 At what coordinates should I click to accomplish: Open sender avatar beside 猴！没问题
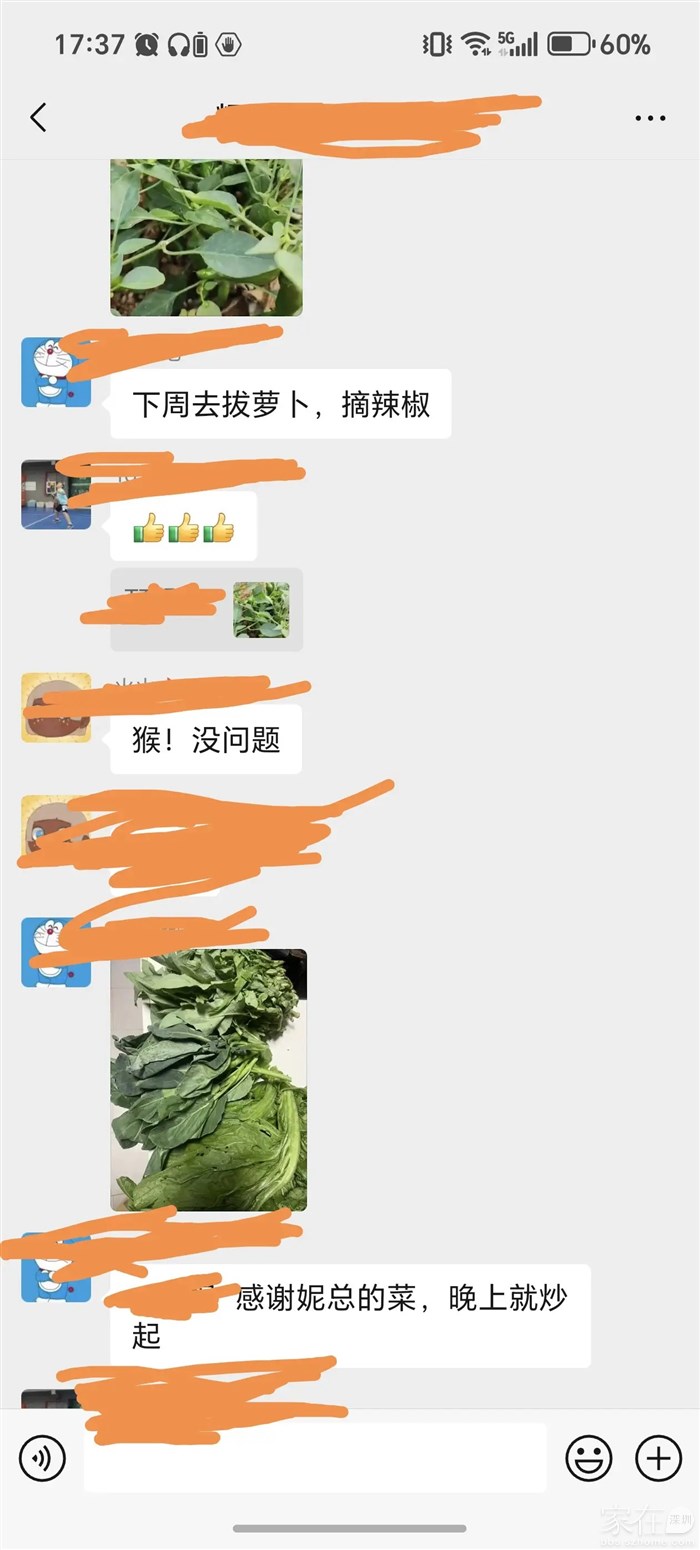pos(56,708)
